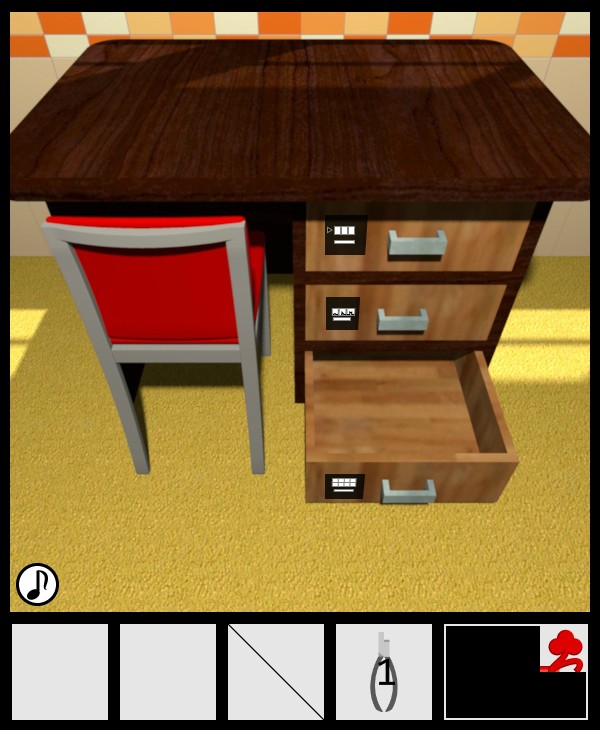Select the second empty inventory slot
The width and height of the screenshot is (600, 730).
(168, 672)
